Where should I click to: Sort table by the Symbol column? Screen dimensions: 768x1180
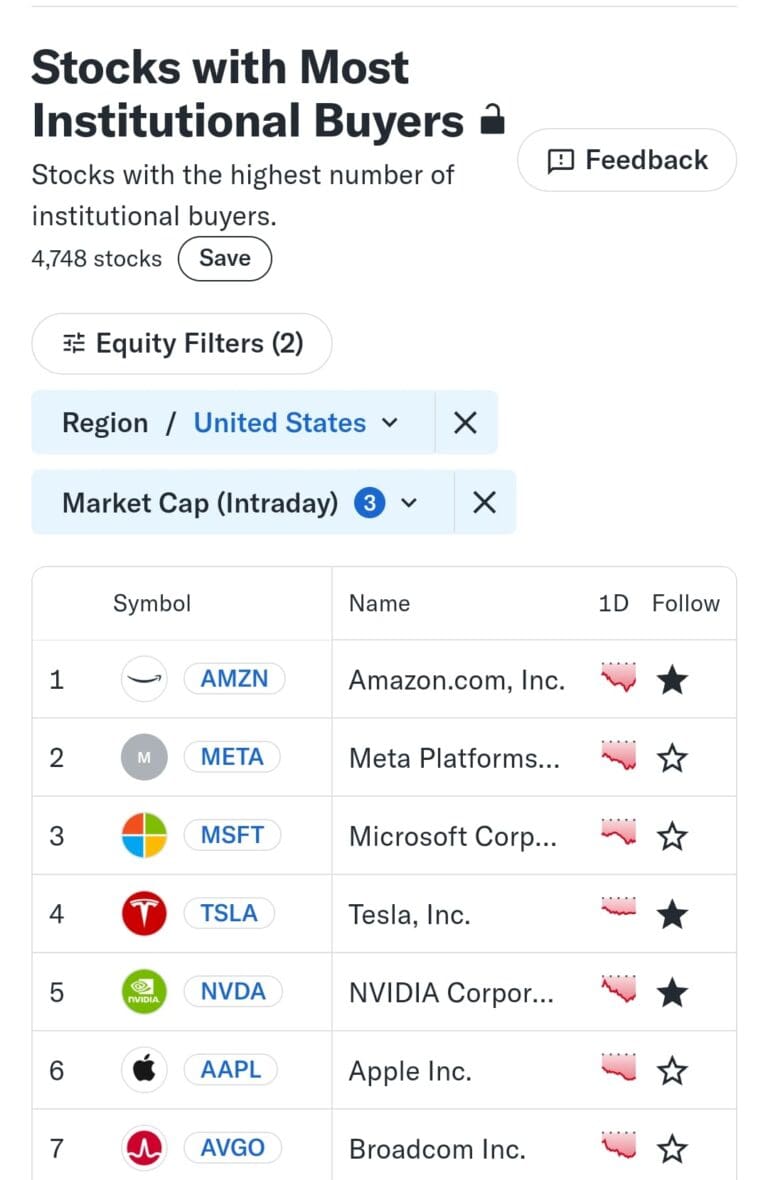[x=151, y=603]
